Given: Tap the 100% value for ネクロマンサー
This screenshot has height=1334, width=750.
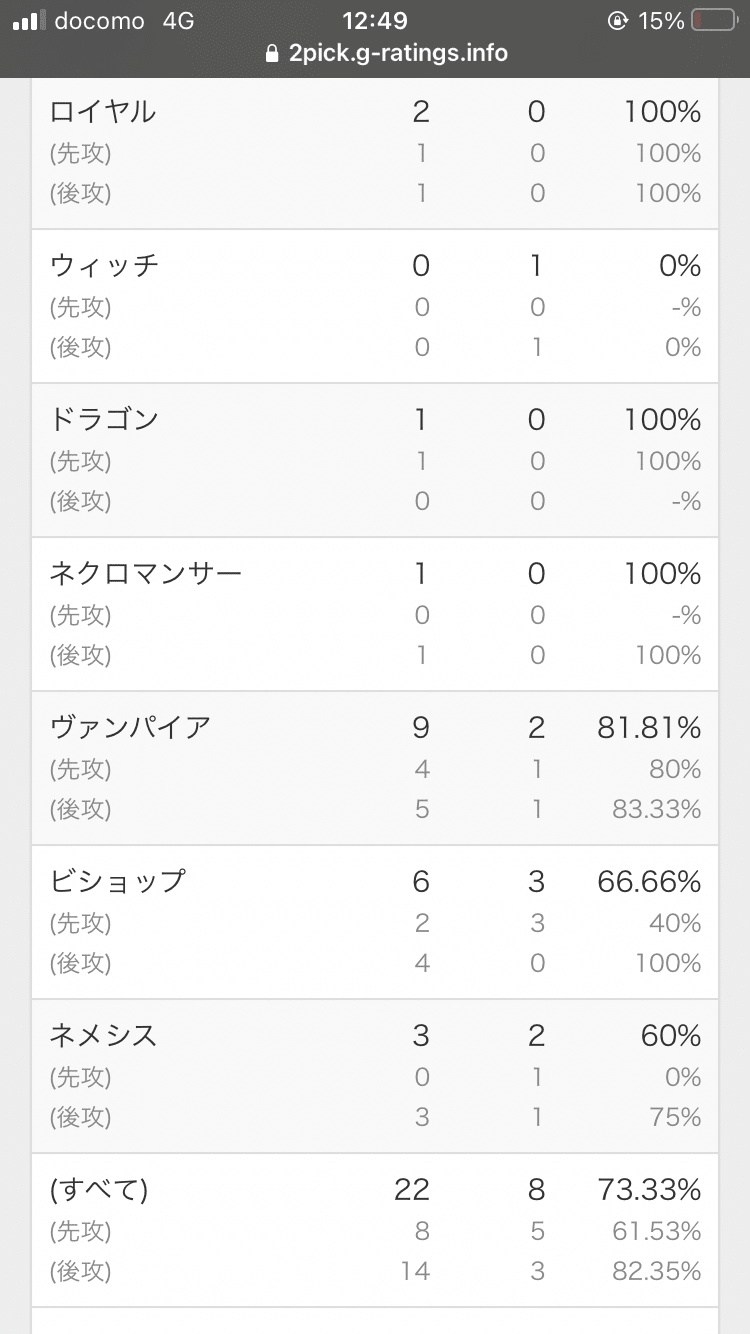Looking at the screenshot, I should click(663, 573).
